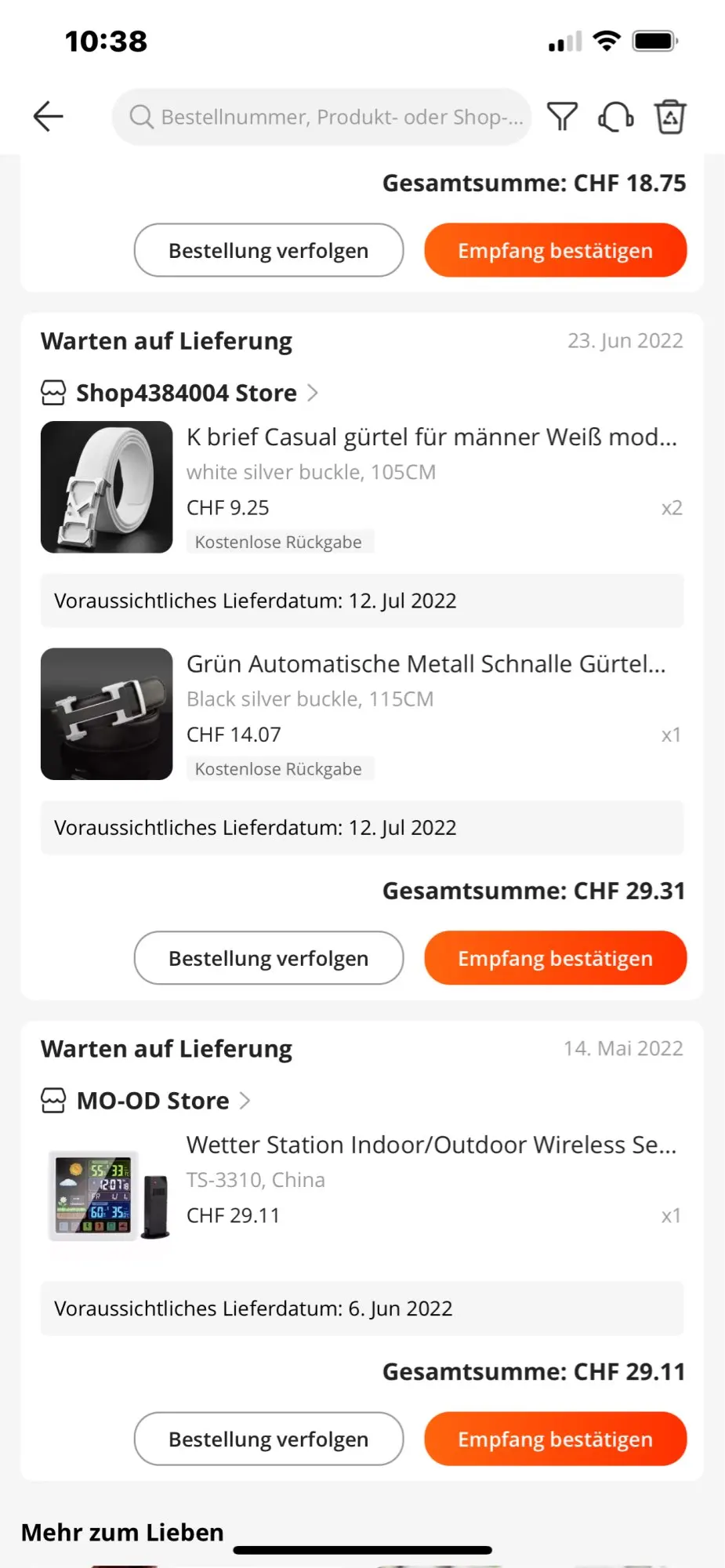Contact customer service via headset icon
Viewport: 725px width, 1568px height.
pyautogui.click(x=616, y=117)
